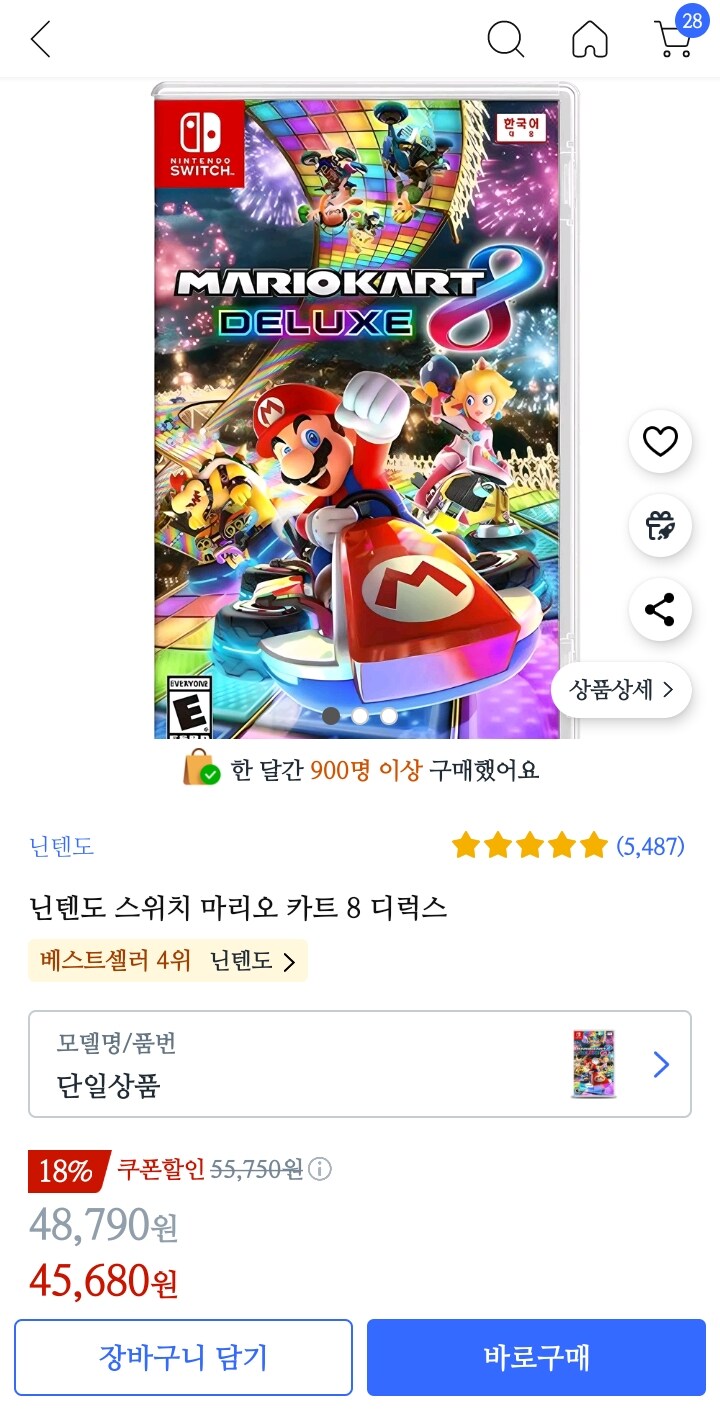Add product to wishlist with heart icon
The image size is (720, 1410).
[x=660, y=441]
